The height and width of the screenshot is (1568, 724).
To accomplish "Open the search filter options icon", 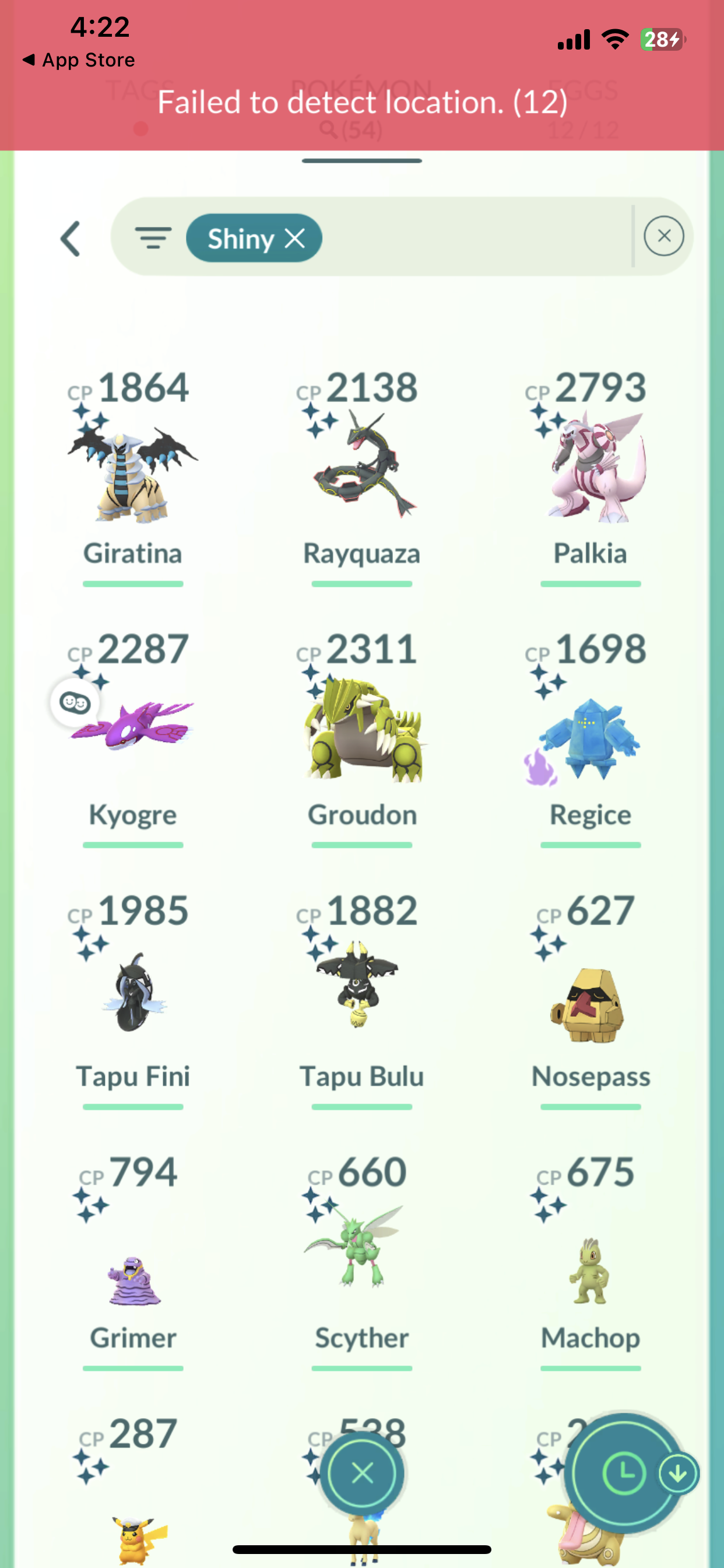I will point(153,237).
